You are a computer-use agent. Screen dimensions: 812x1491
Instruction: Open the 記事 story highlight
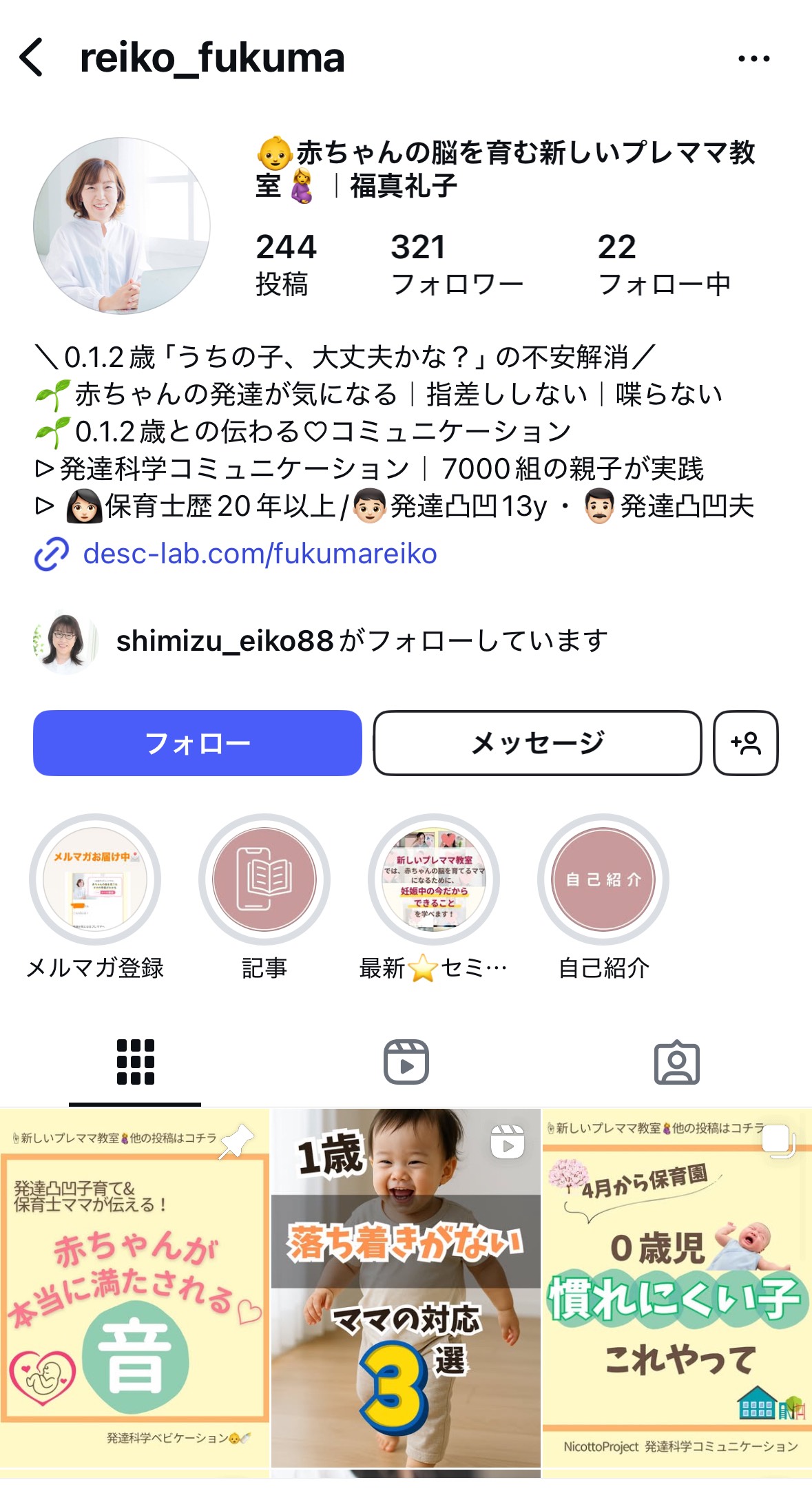[x=264, y=879]
